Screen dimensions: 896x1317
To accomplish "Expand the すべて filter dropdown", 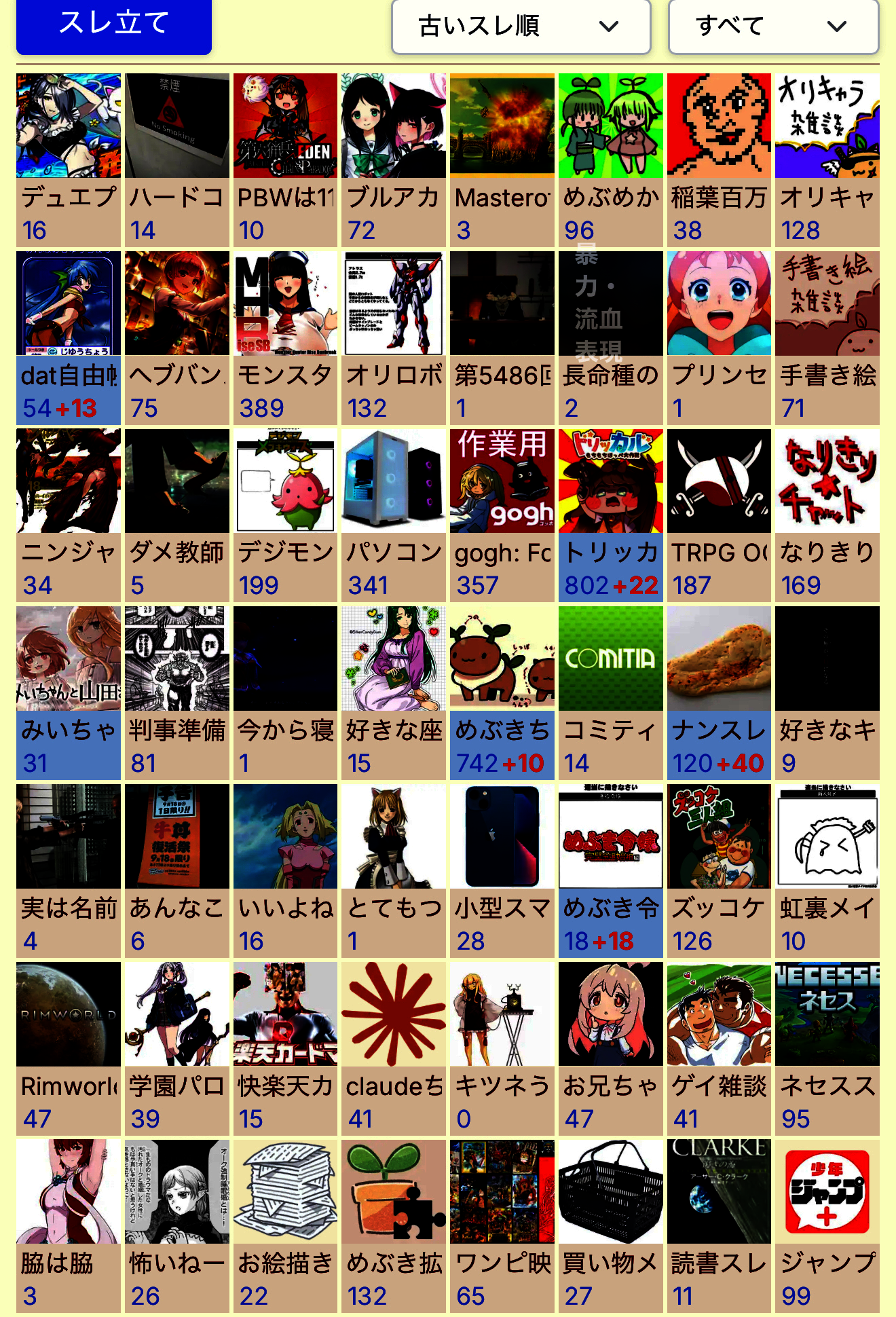I will [773, 27].
